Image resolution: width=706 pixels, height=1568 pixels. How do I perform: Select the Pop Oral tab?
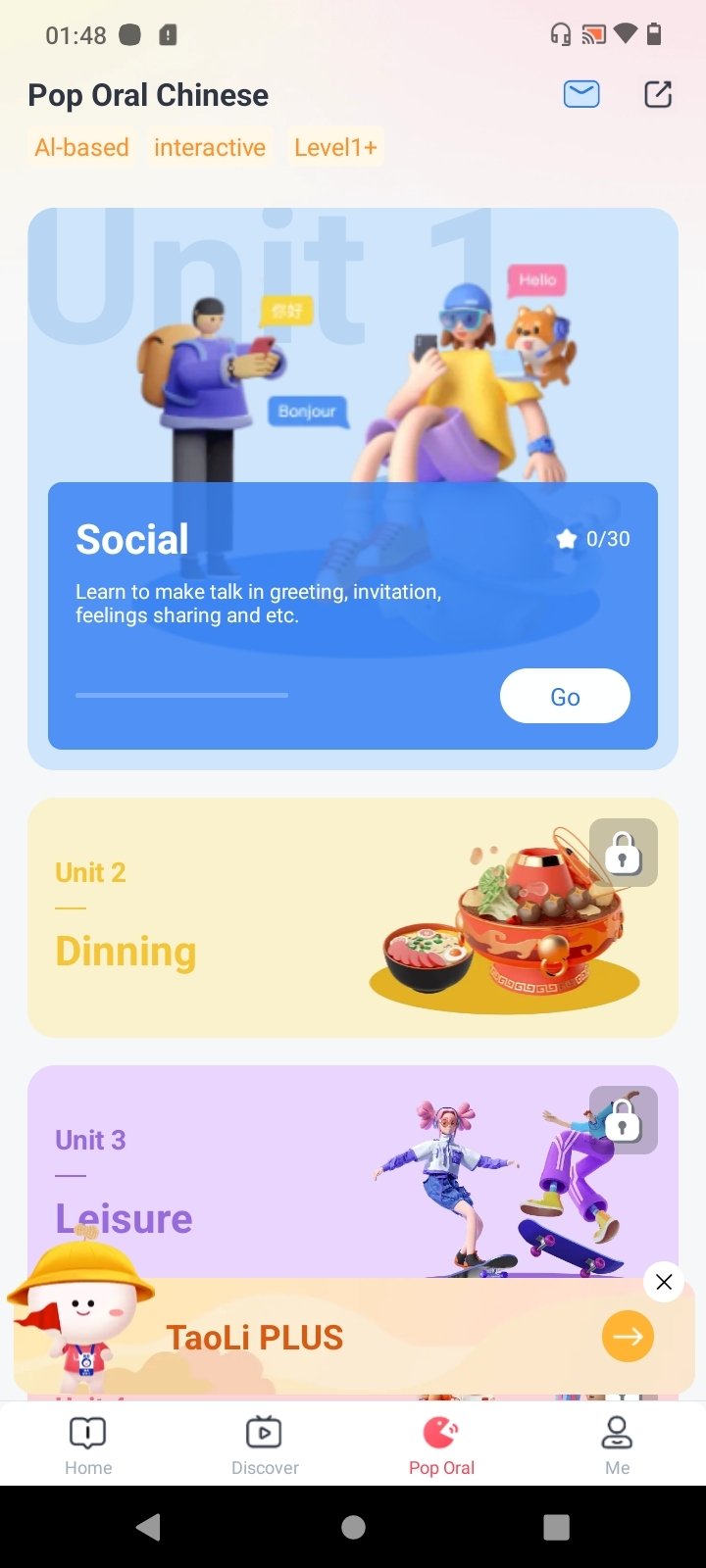pos(441,1445)
